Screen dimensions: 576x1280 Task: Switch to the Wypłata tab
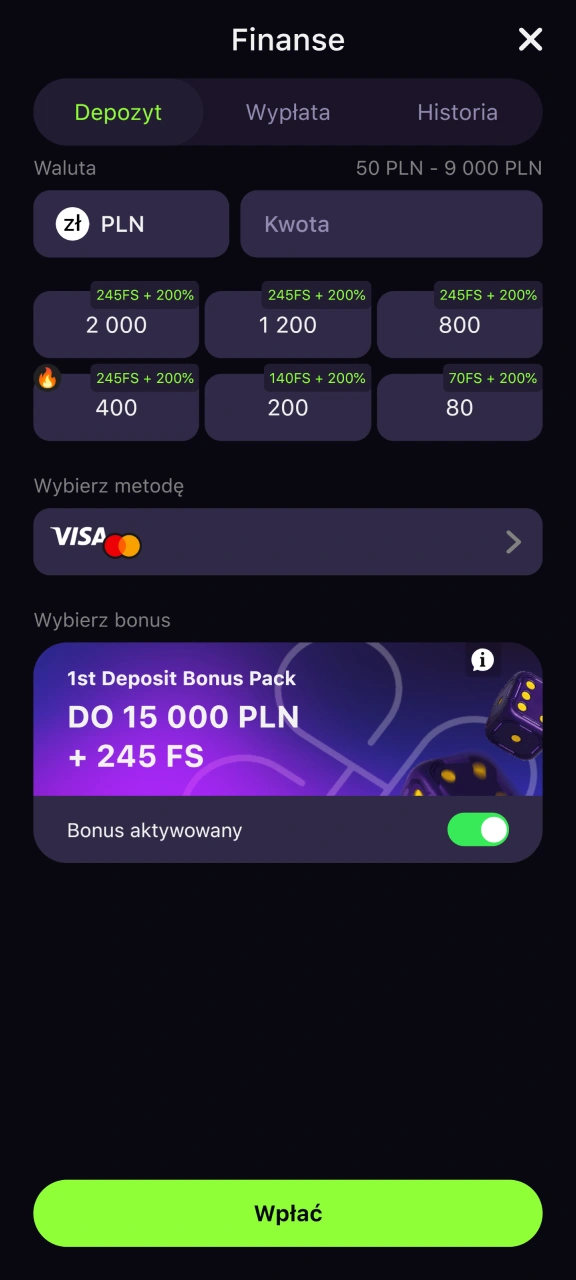(288, 113)
